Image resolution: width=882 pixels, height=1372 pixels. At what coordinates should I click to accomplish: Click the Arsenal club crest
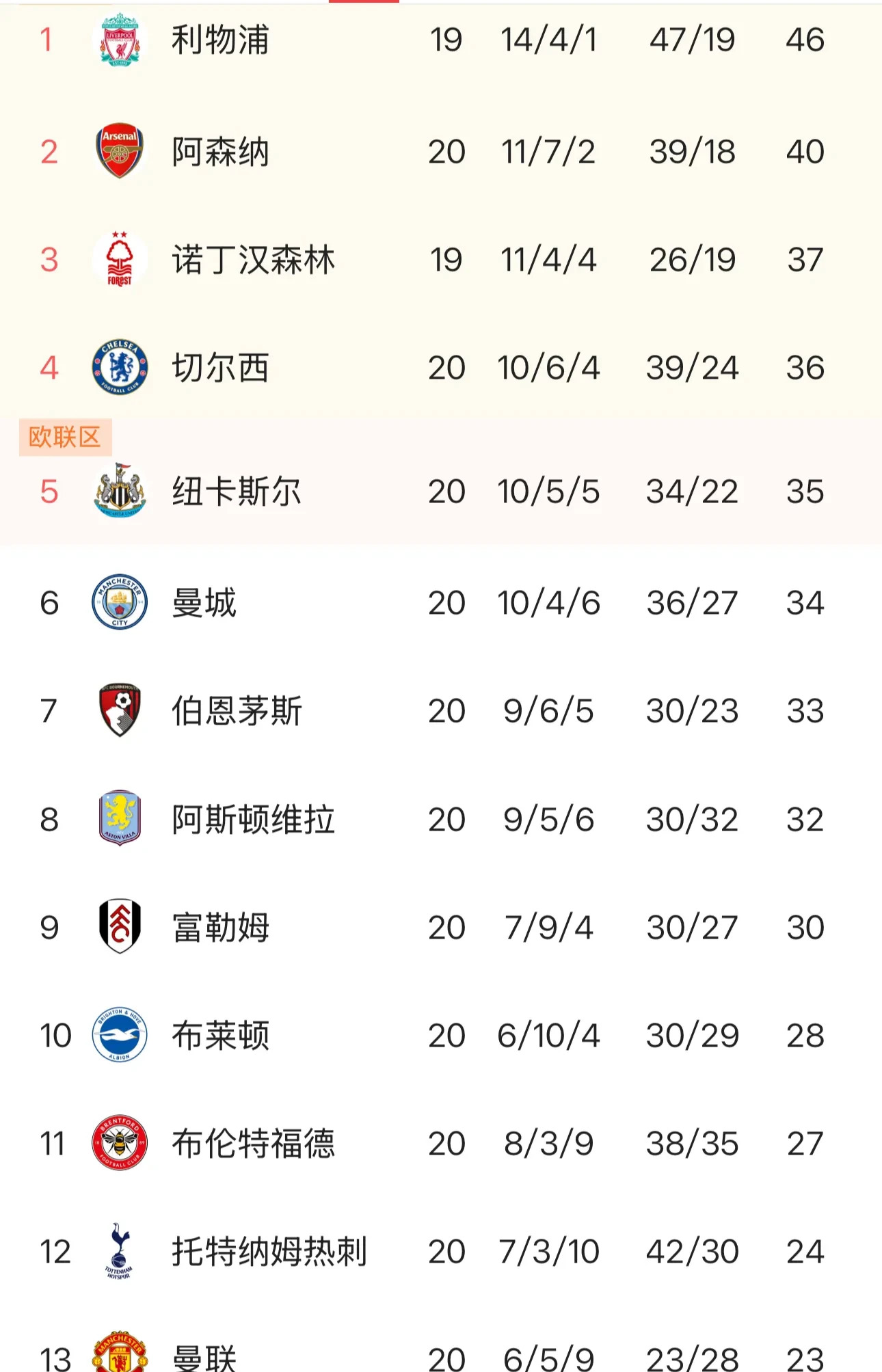click(x=118, y=152)
